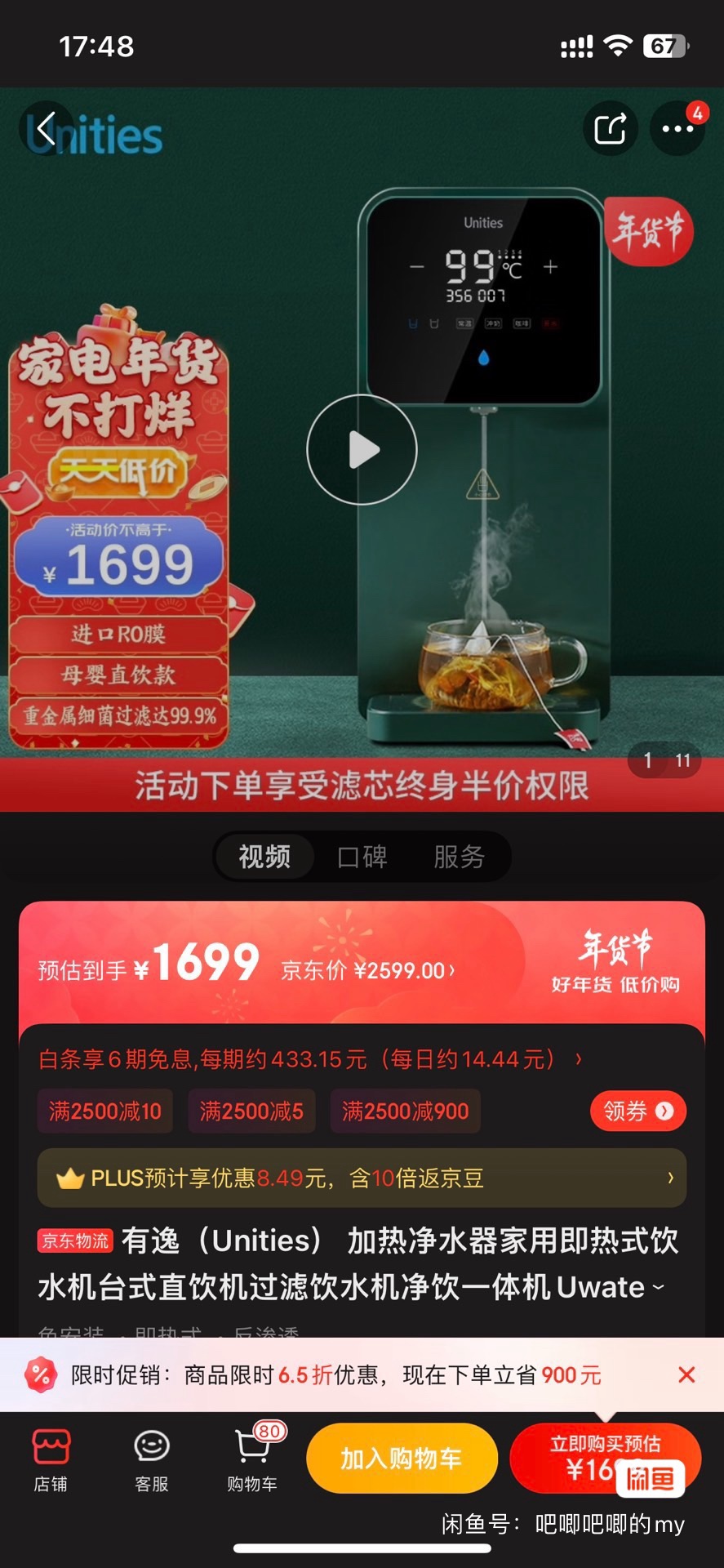
Task: Select the 视频 tab
Action: (x=264, y=857)
